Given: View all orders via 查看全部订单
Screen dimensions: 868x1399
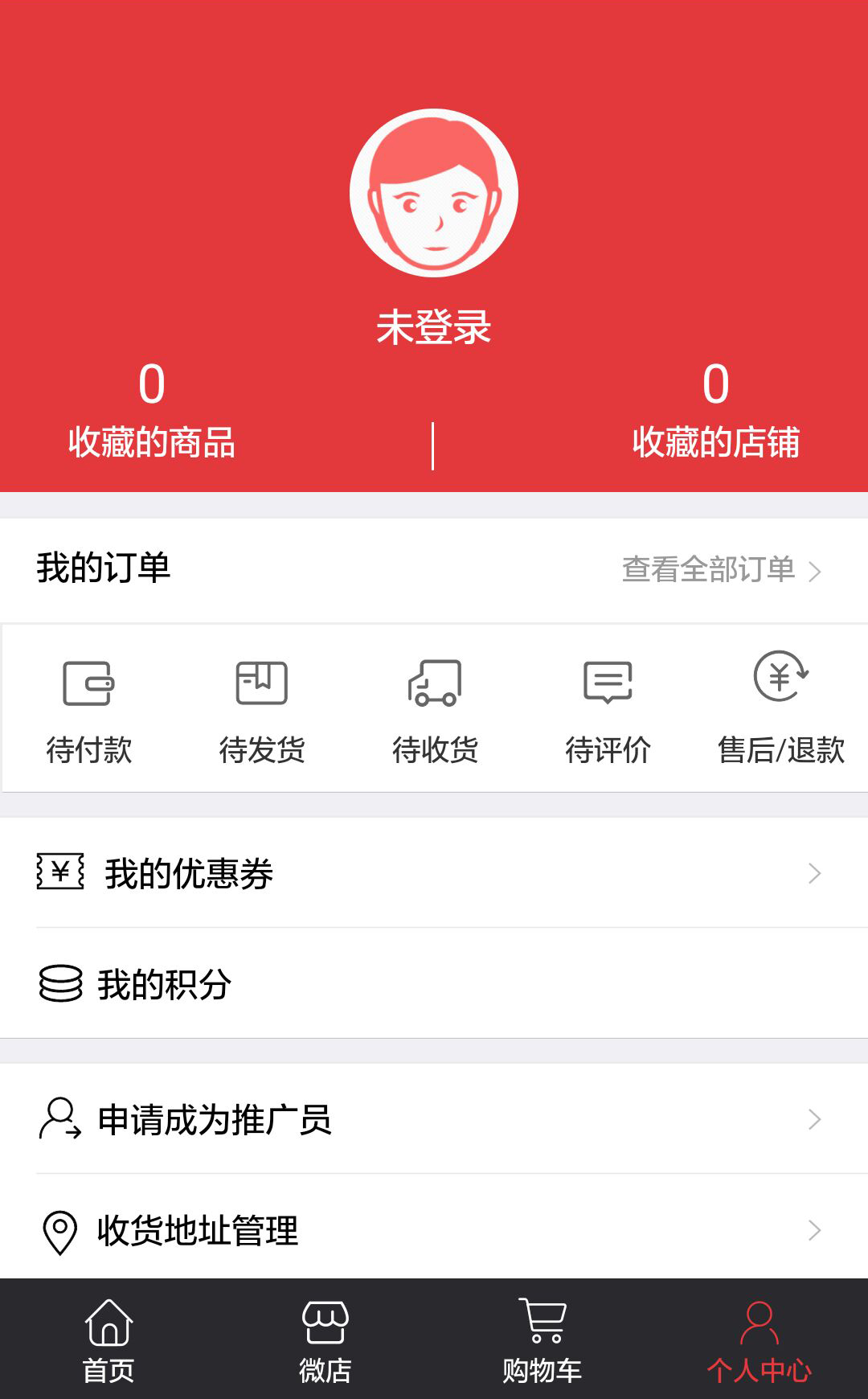Looking at the screenshot, I should click(721, 570).
